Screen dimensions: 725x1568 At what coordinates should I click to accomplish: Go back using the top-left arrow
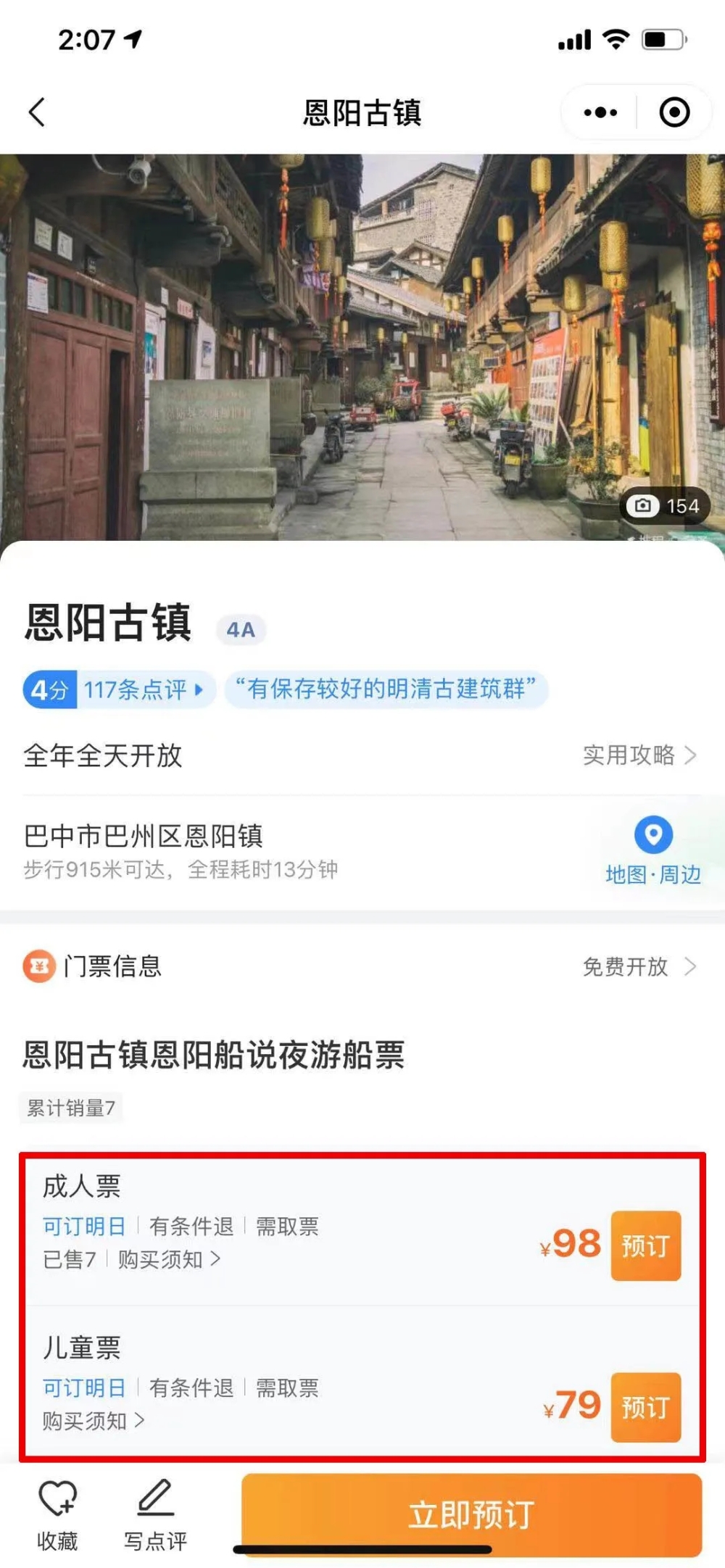37,112
